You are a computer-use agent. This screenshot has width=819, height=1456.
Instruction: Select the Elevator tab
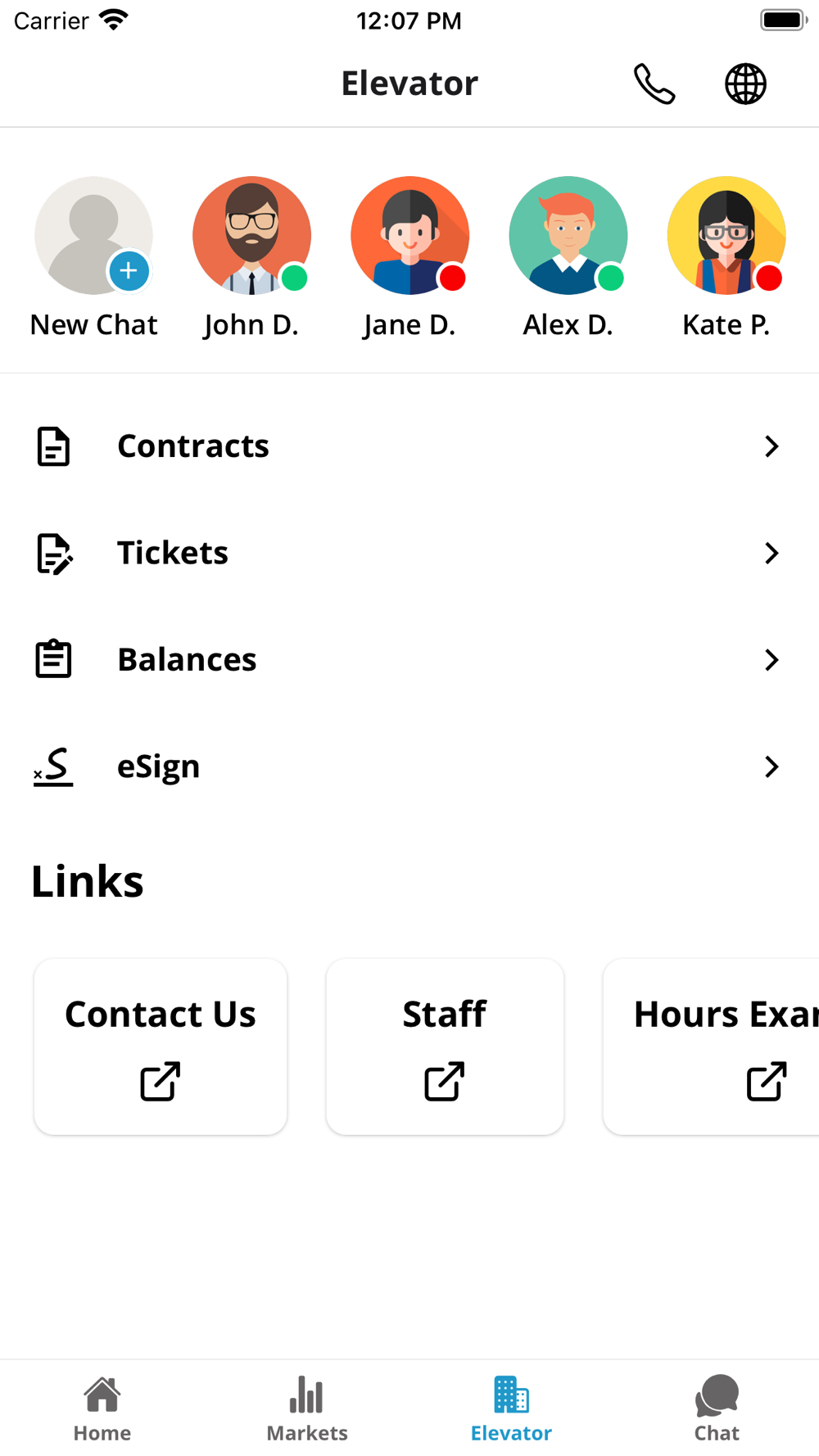[x=512, y=1409]
